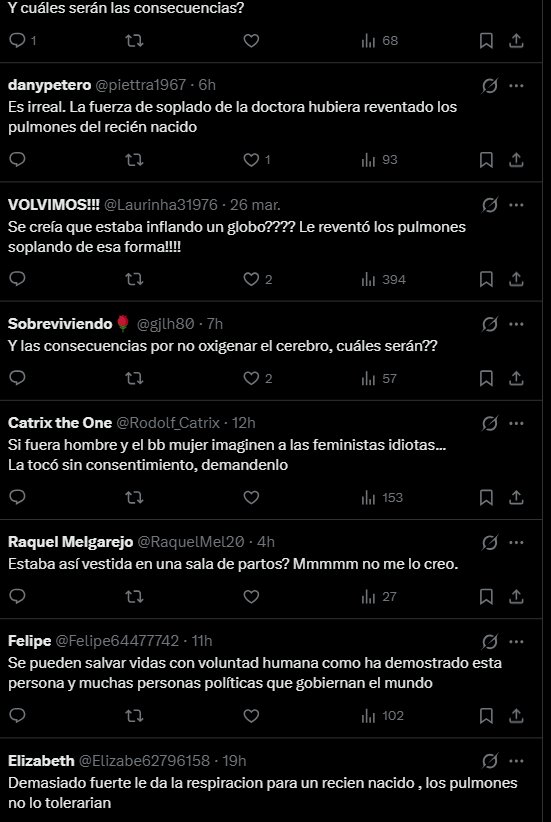
Task: Bookmark danypetero's reply
Action: pos(487,160)
